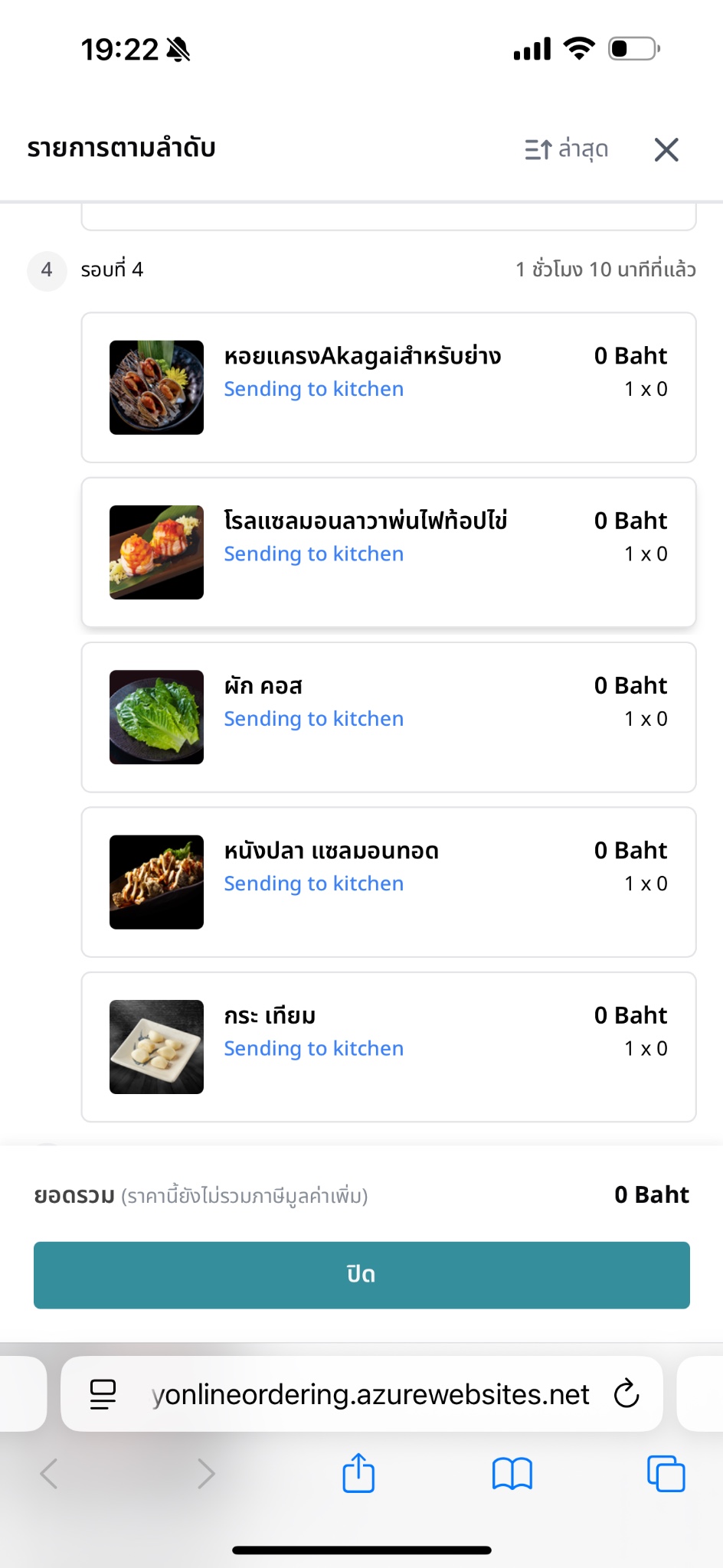Tap the address bar URL
Viewport: 723px width, 1568px height.
(x=370, y=1394)
